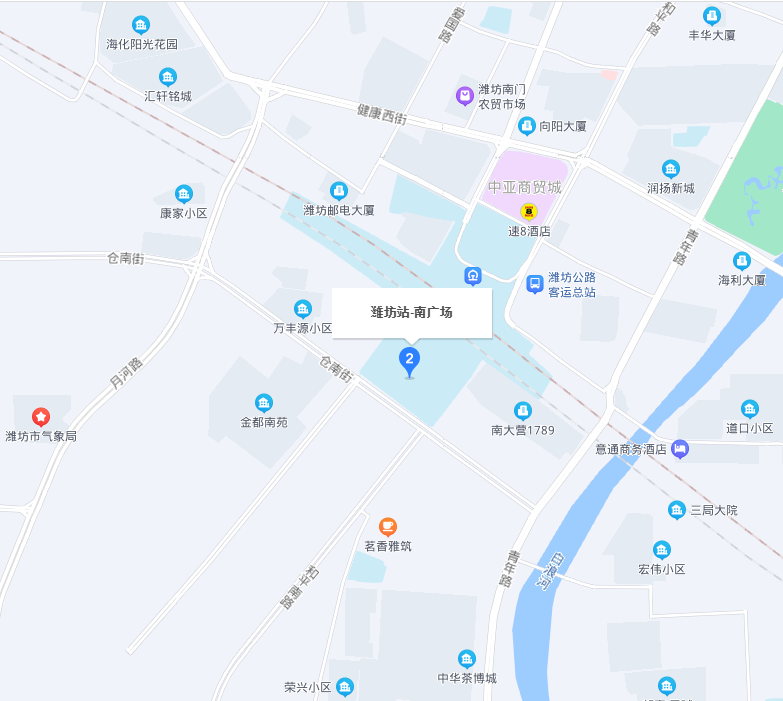
Task: Select the 意通商务酒店 hotel marker
Action: point(680,449)
